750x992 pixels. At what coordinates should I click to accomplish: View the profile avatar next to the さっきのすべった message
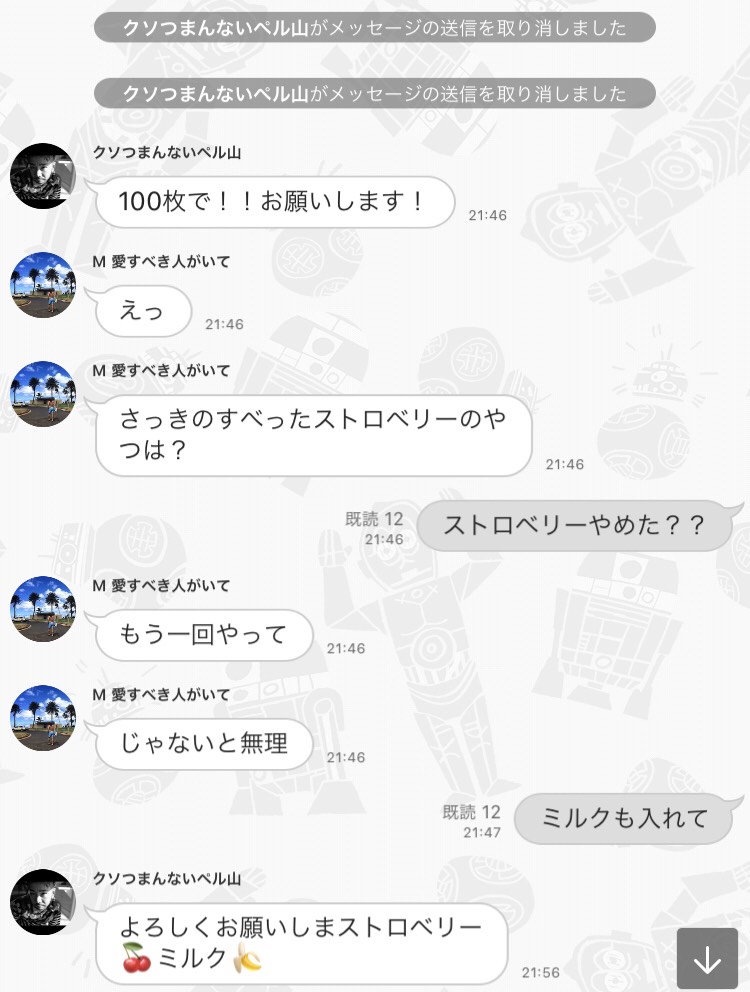tap(43, 394)
